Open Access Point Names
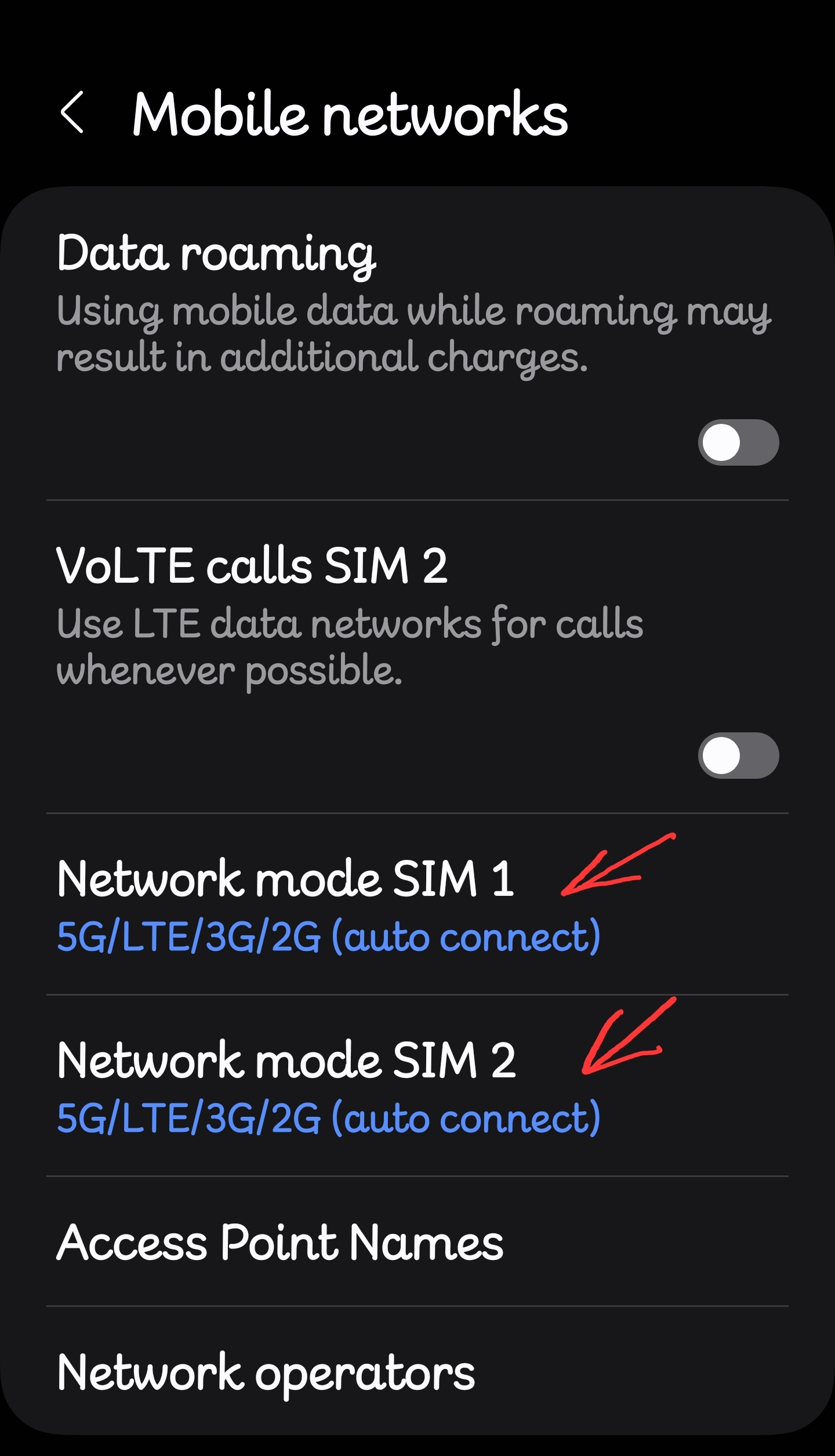The image size is (835, 1456). [x=281, y=1242]
